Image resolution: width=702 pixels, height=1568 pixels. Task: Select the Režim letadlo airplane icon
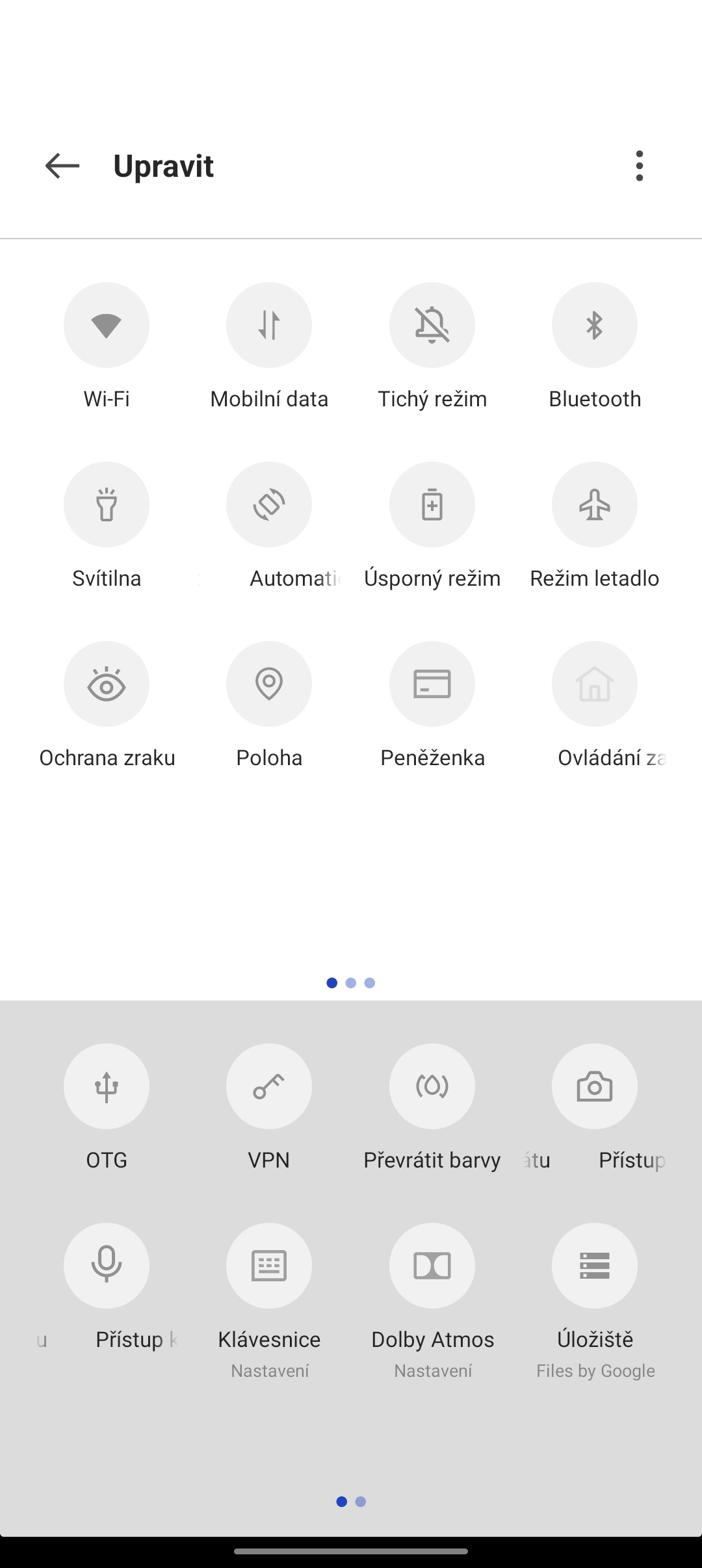click(x=594, y=504)
